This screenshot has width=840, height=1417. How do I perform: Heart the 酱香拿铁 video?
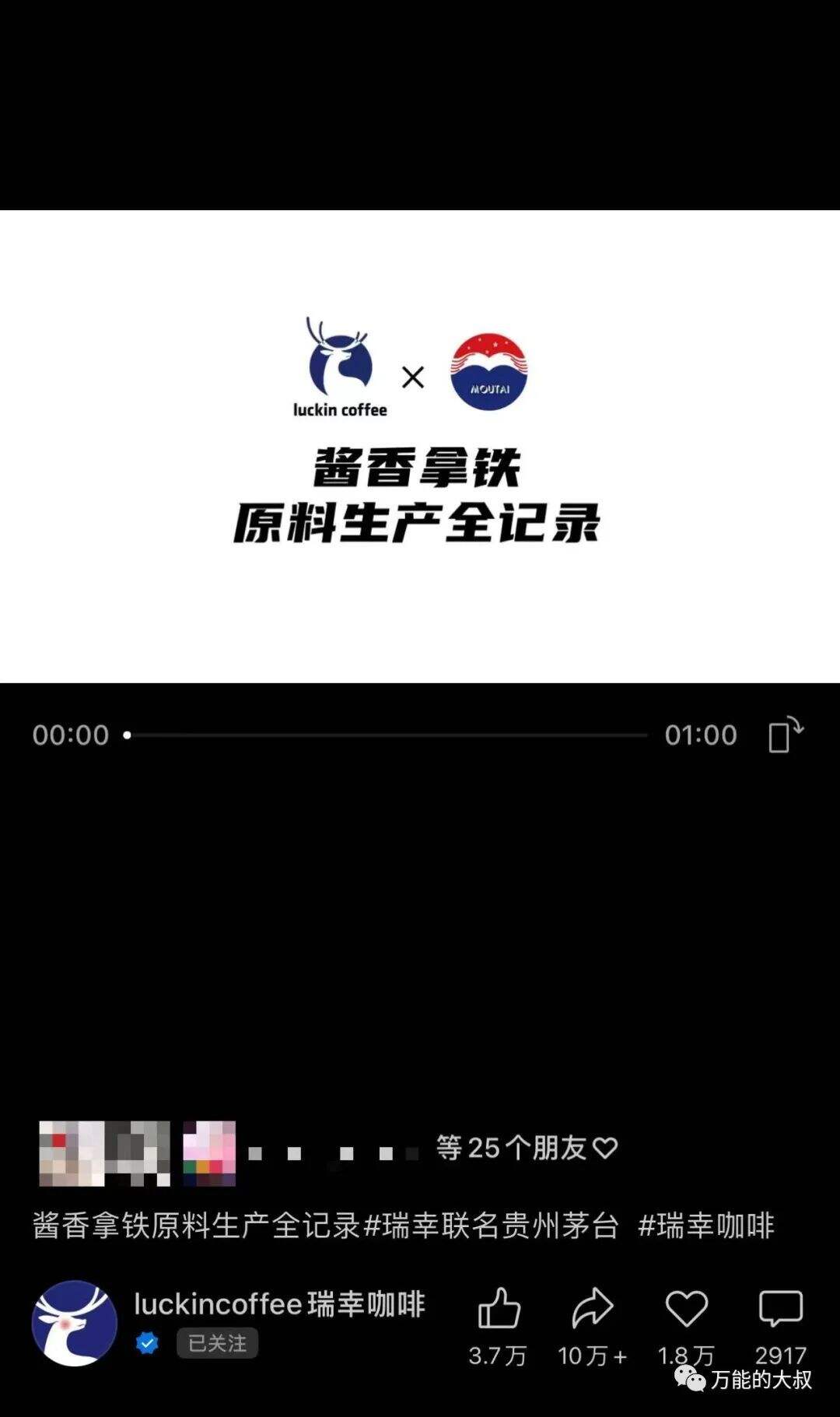[686, 1309]
